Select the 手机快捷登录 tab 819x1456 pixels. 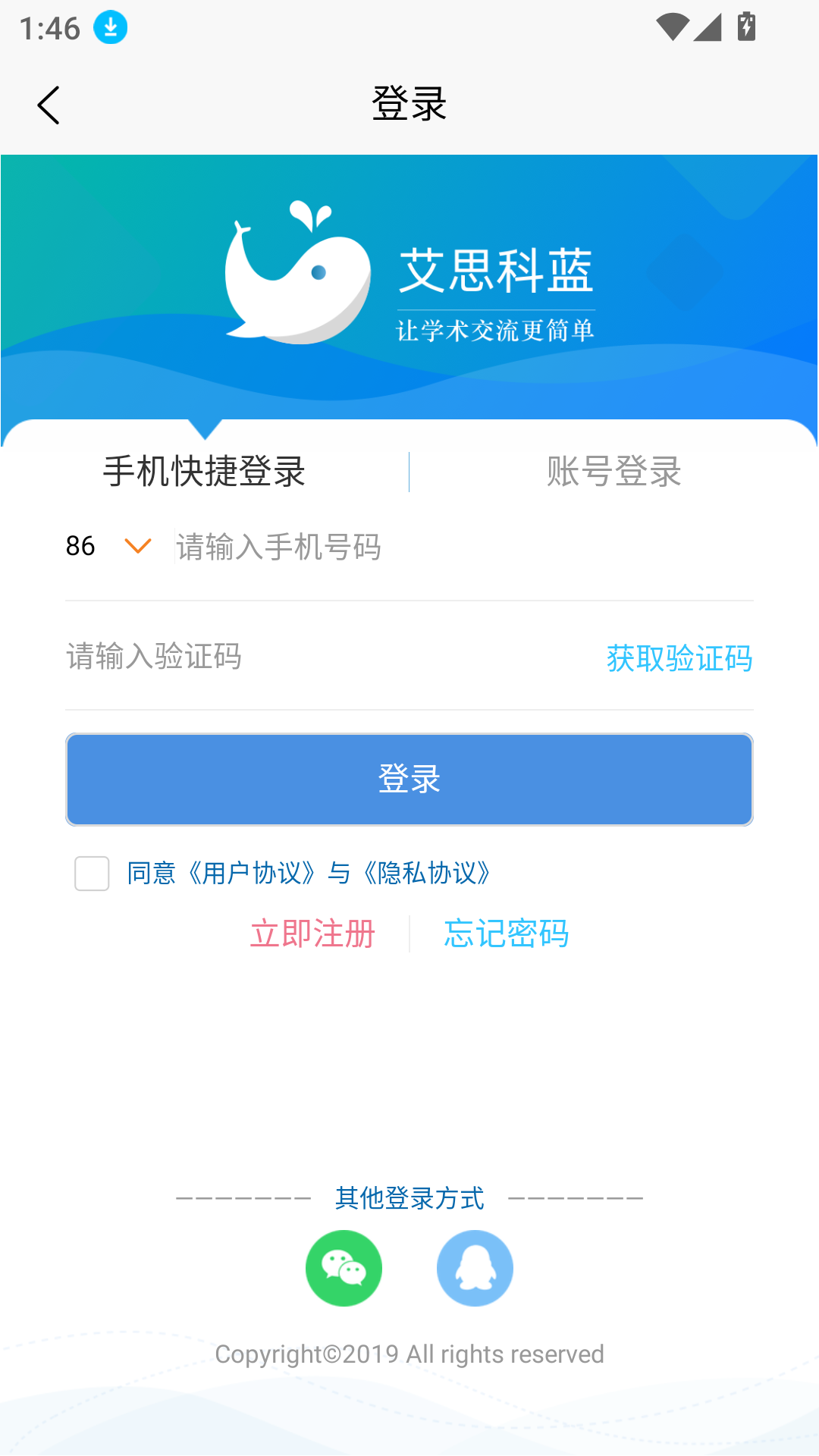[x=203, y=470]
